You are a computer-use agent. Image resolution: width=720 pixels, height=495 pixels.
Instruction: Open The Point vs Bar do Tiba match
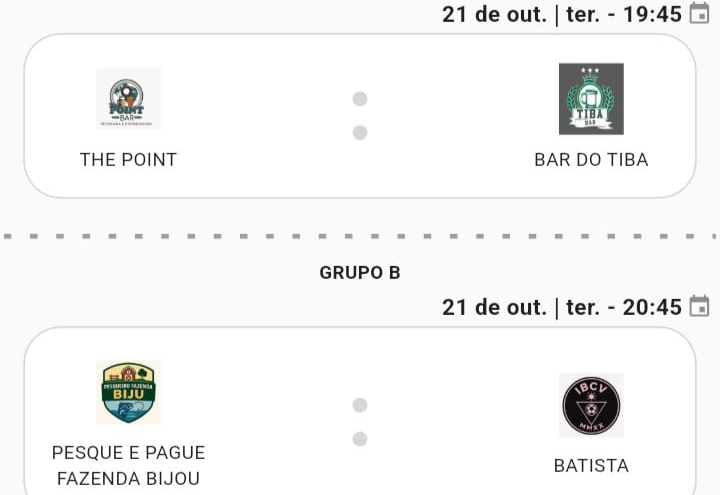360,116
